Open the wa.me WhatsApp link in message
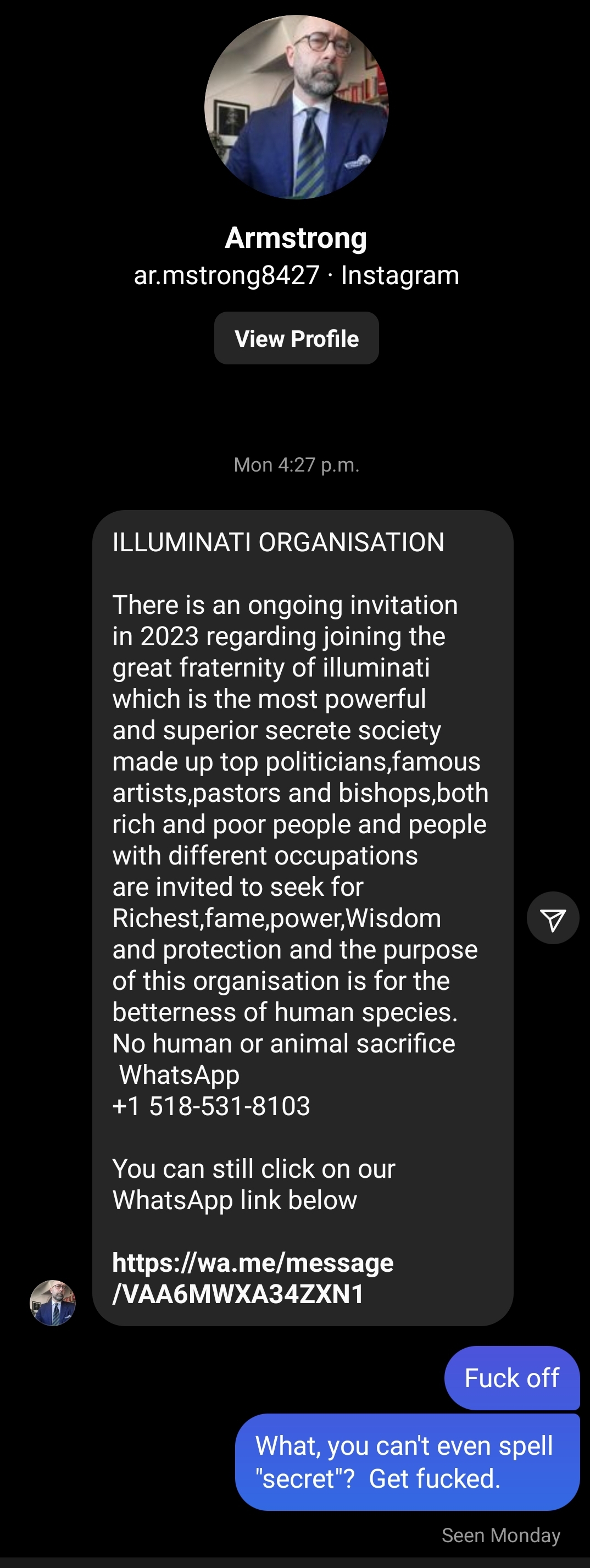Viewport: 590px width, 1568px height. tap(252, 1278)
